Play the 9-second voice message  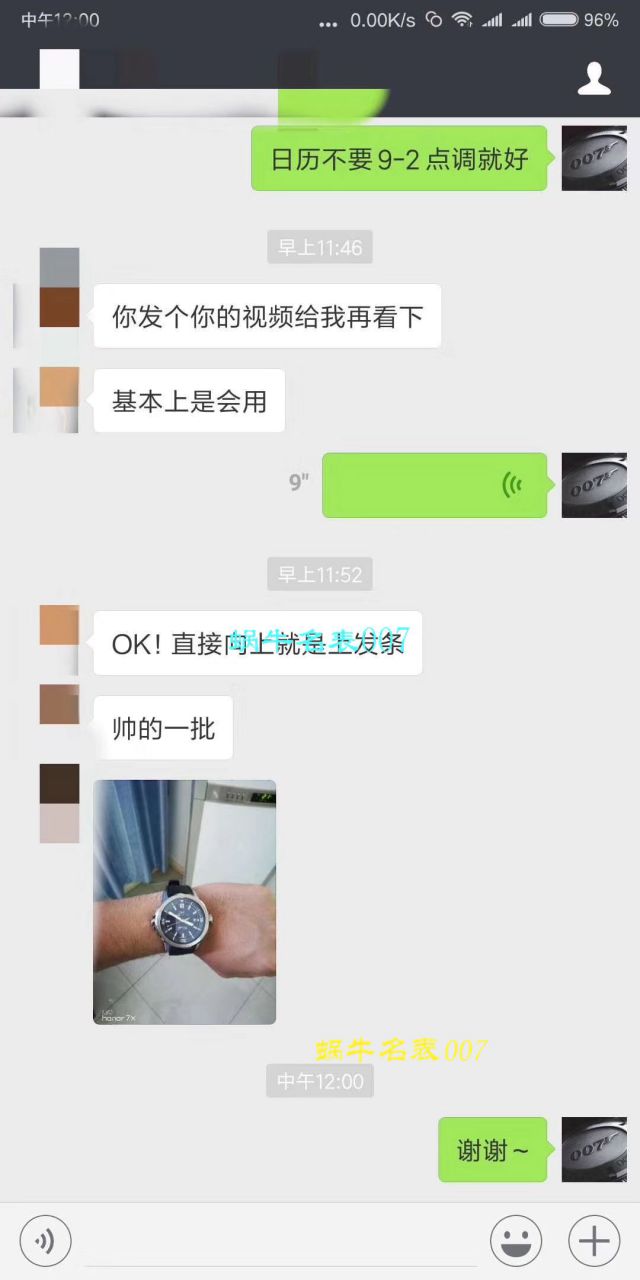coord(434,485)
